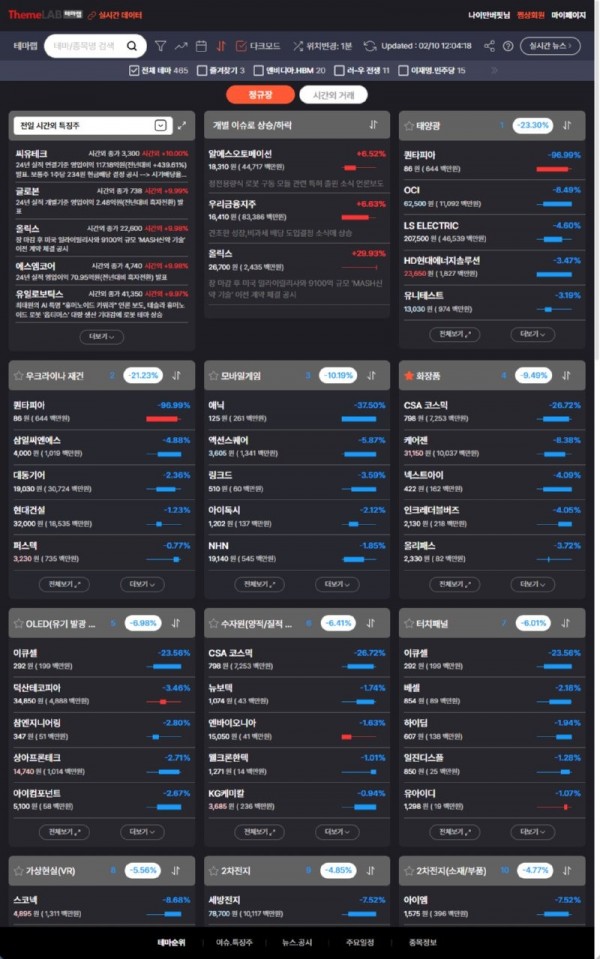
Task: Sort the 모바일게임 card list
Action: 372,376
